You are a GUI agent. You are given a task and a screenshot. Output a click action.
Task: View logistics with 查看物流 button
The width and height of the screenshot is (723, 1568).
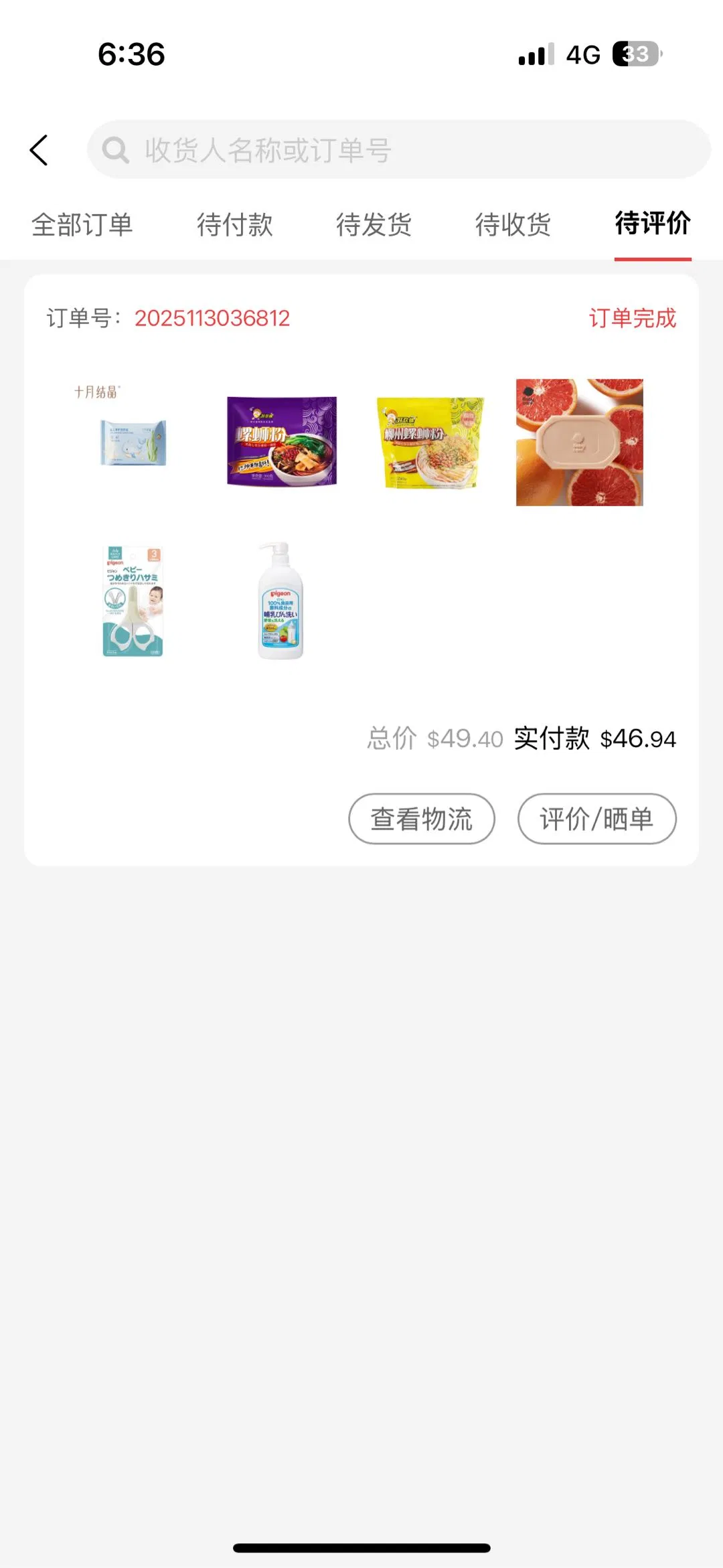(422, 819)
